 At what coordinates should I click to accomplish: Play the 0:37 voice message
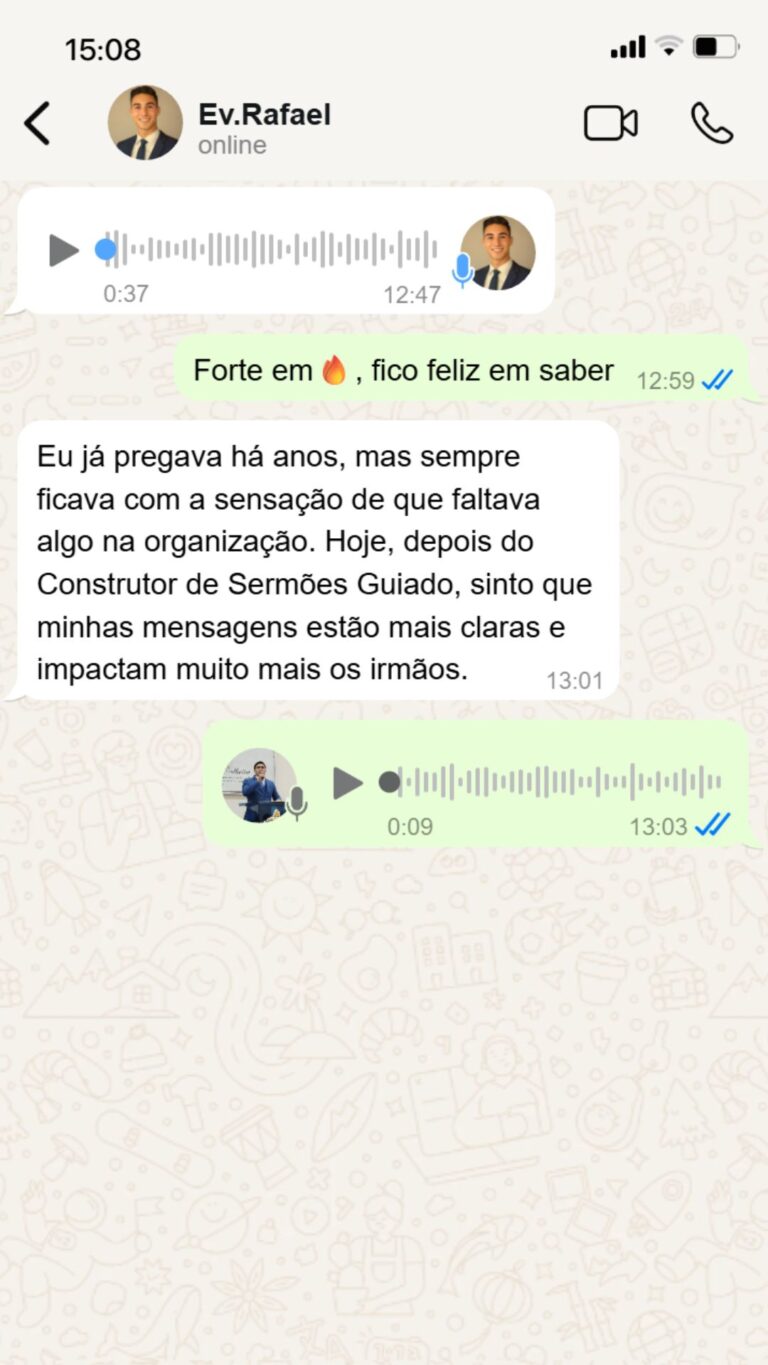(x=63, y=250)
